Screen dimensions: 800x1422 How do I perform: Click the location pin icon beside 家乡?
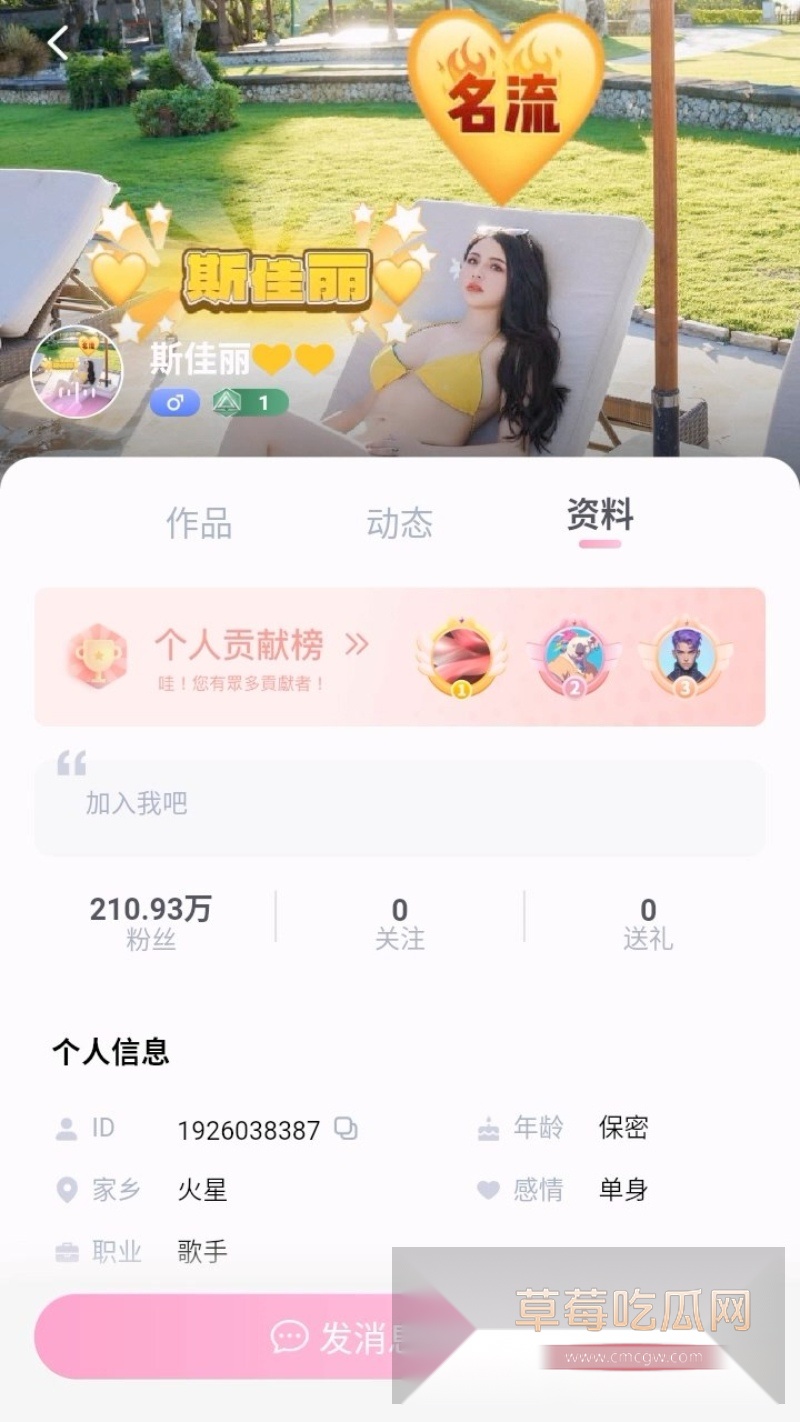pos(65,1190)
